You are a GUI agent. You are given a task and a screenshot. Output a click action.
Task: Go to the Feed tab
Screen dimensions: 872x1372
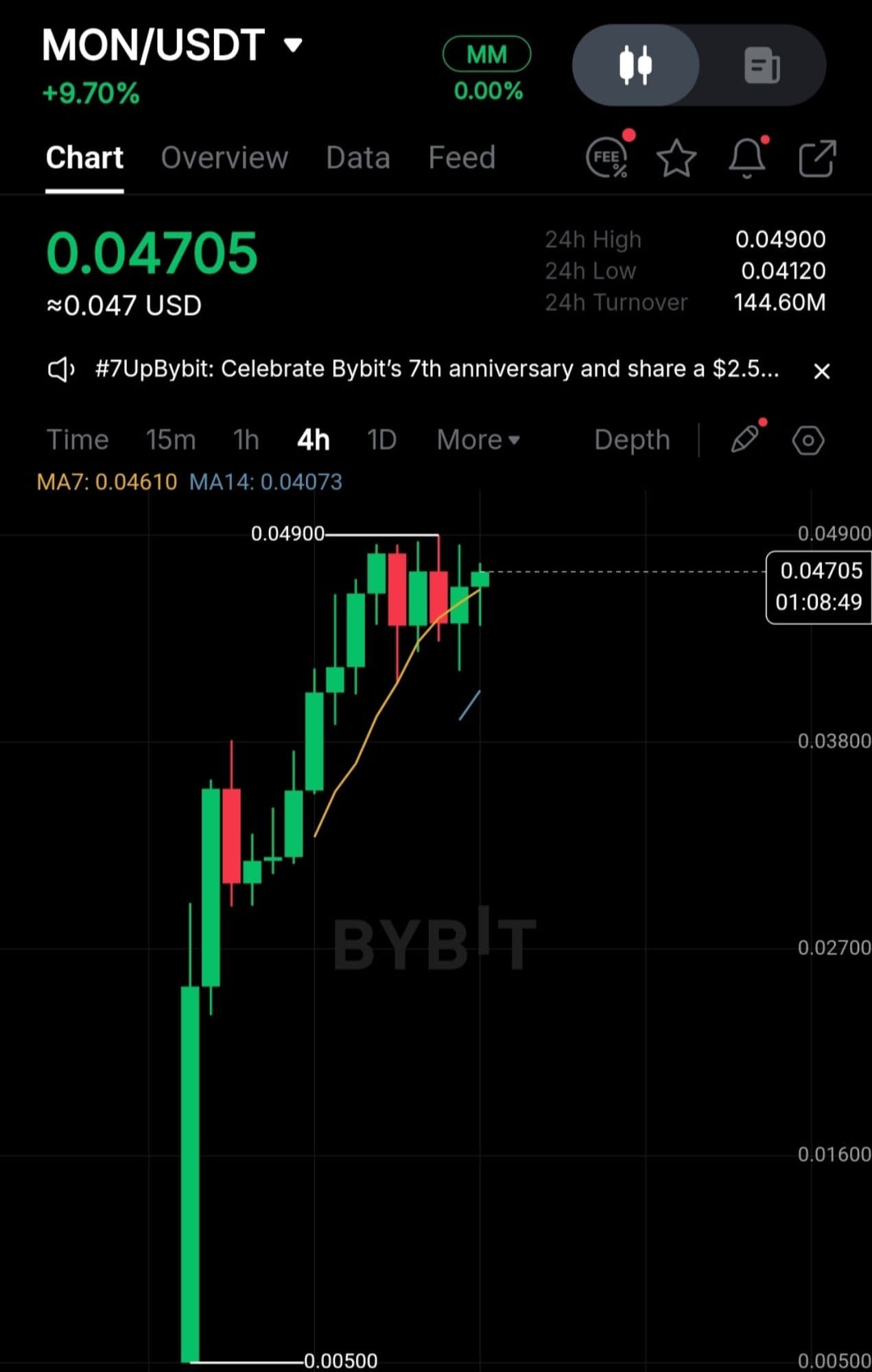[x=462, y=158]
